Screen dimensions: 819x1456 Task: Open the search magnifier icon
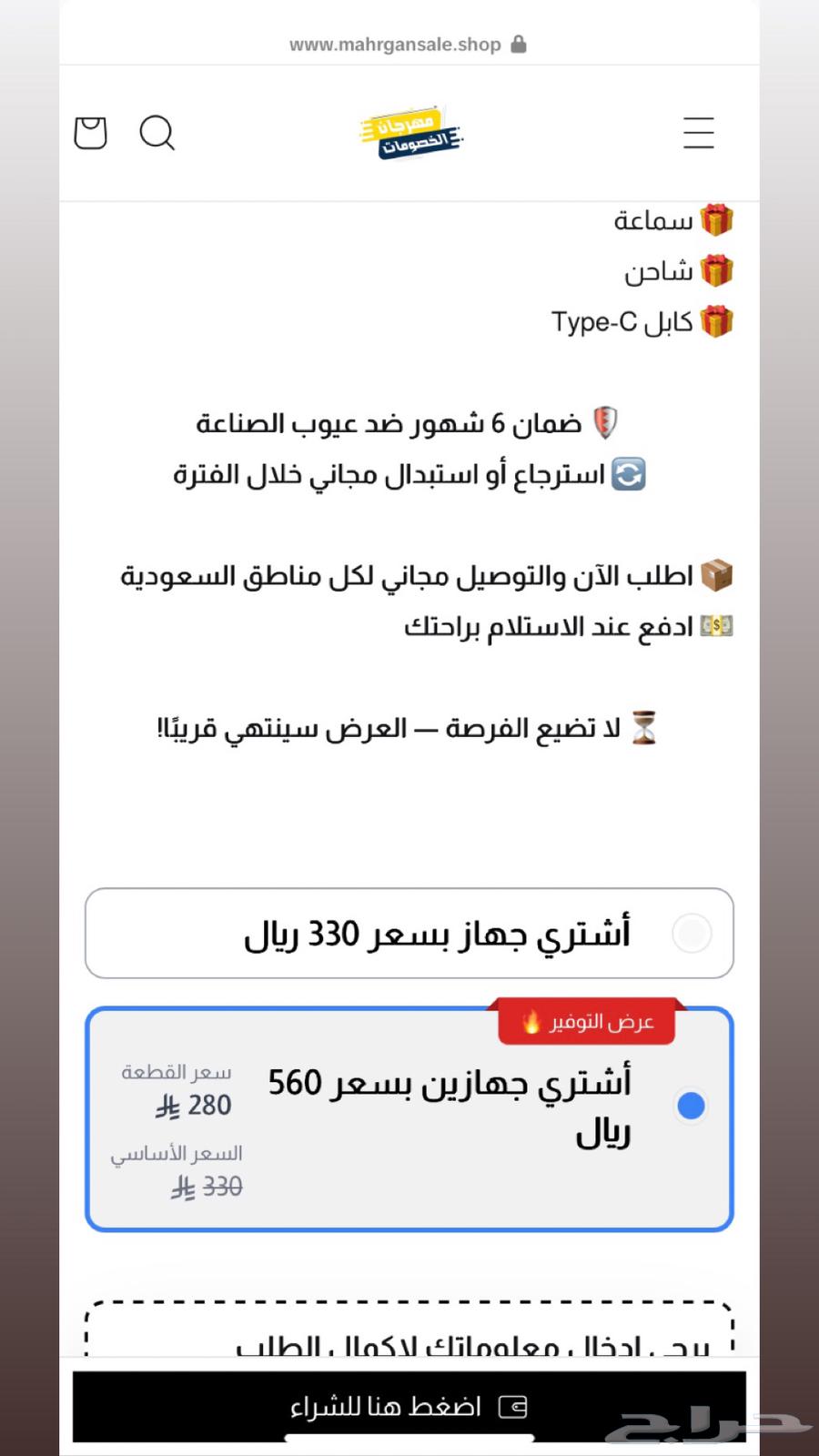click(x=157, y=133)
